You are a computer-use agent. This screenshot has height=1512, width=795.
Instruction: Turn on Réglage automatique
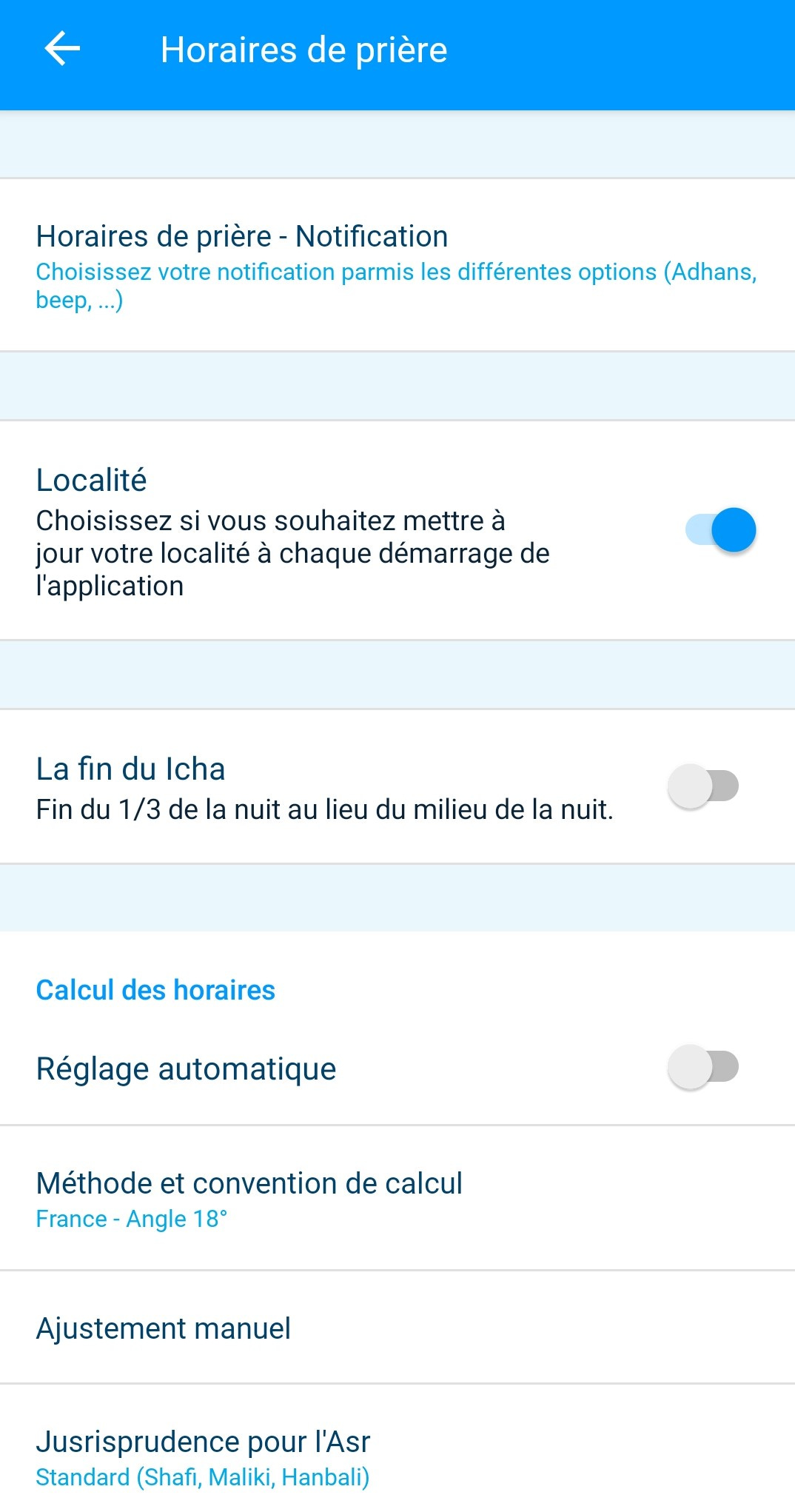[x=703, y=1068]
